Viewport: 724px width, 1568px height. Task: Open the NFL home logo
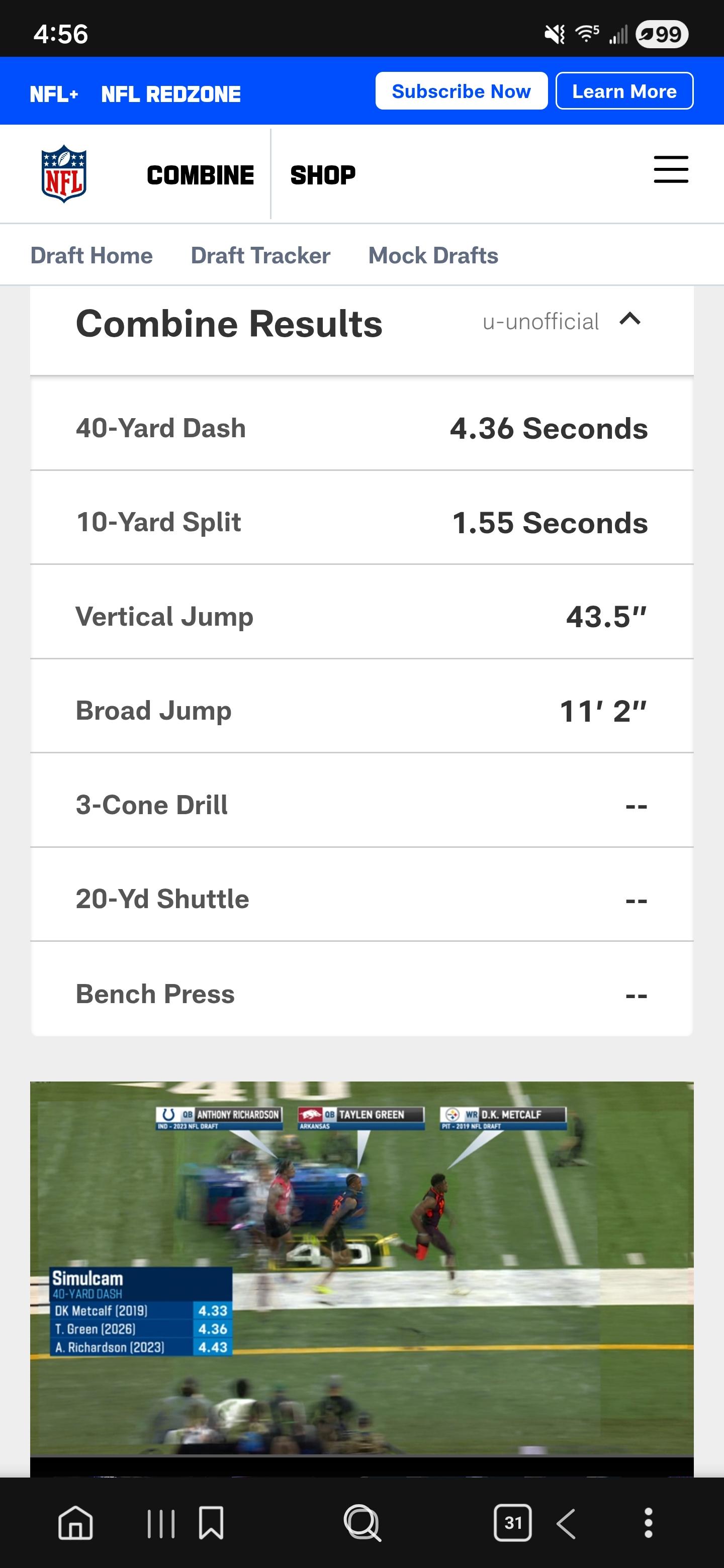64,174
